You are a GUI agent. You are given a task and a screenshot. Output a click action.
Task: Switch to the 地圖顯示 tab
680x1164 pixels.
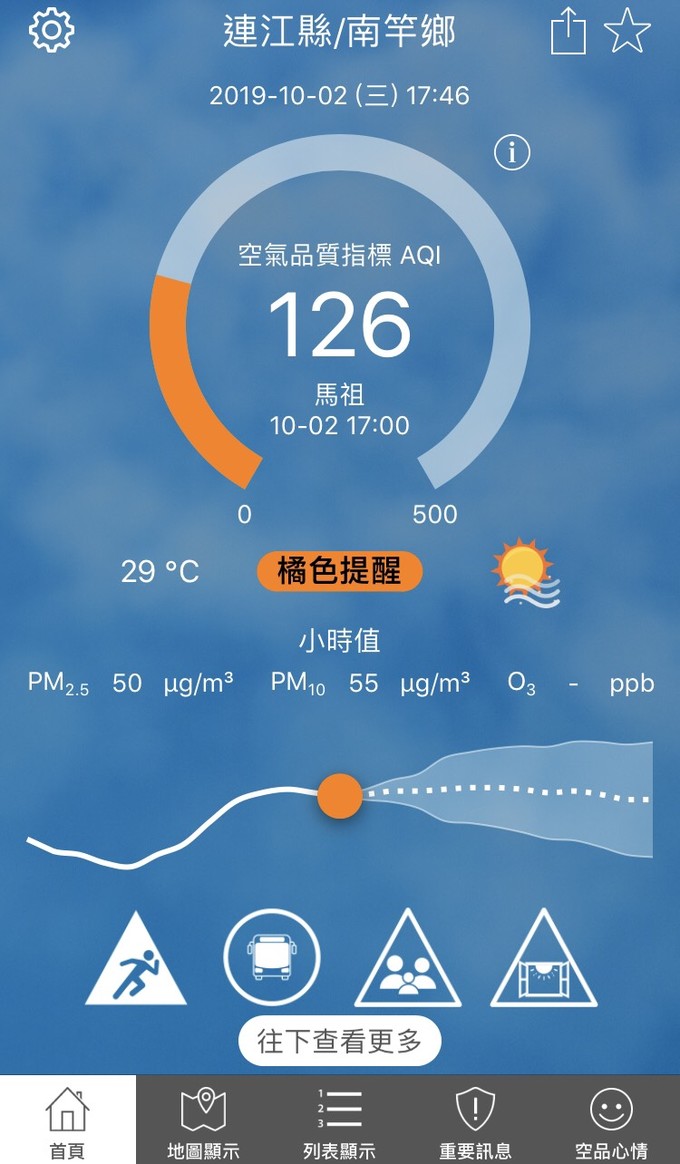click(204, 1120)
